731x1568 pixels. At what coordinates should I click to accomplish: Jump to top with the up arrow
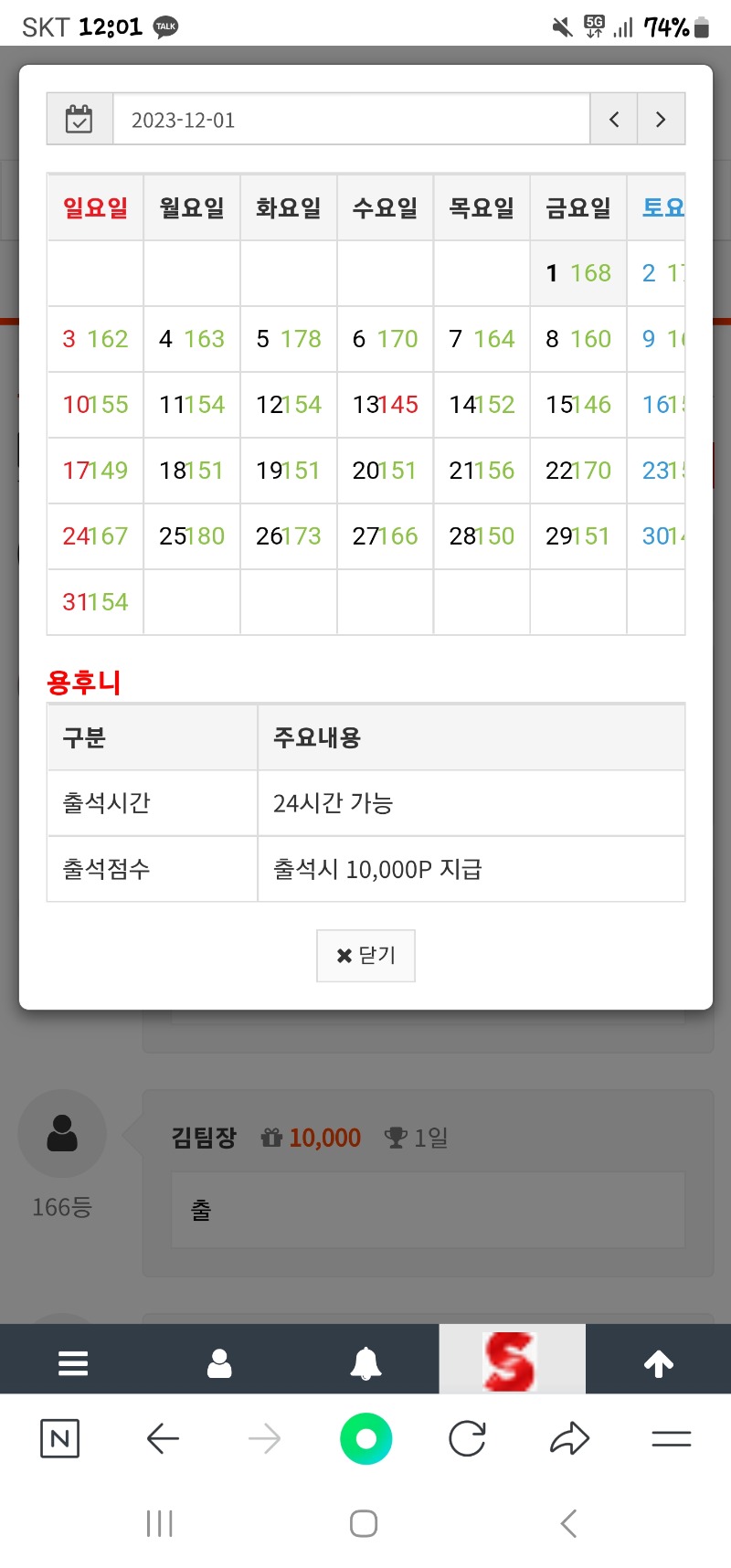point(659,1363)
